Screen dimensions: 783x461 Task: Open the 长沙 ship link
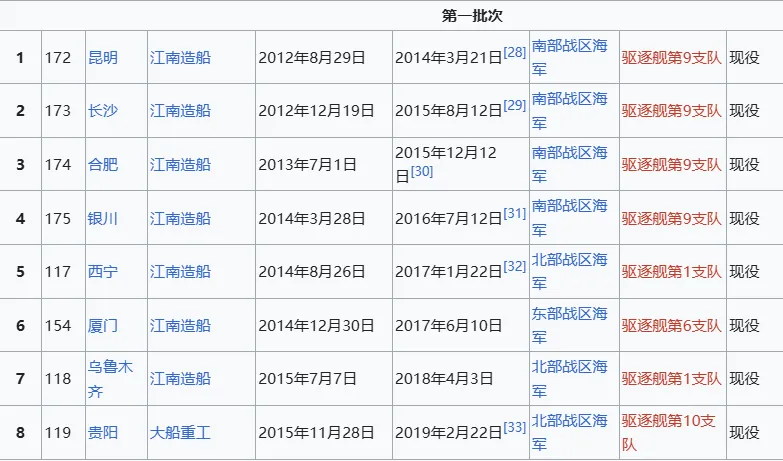[x=103, y=110]
